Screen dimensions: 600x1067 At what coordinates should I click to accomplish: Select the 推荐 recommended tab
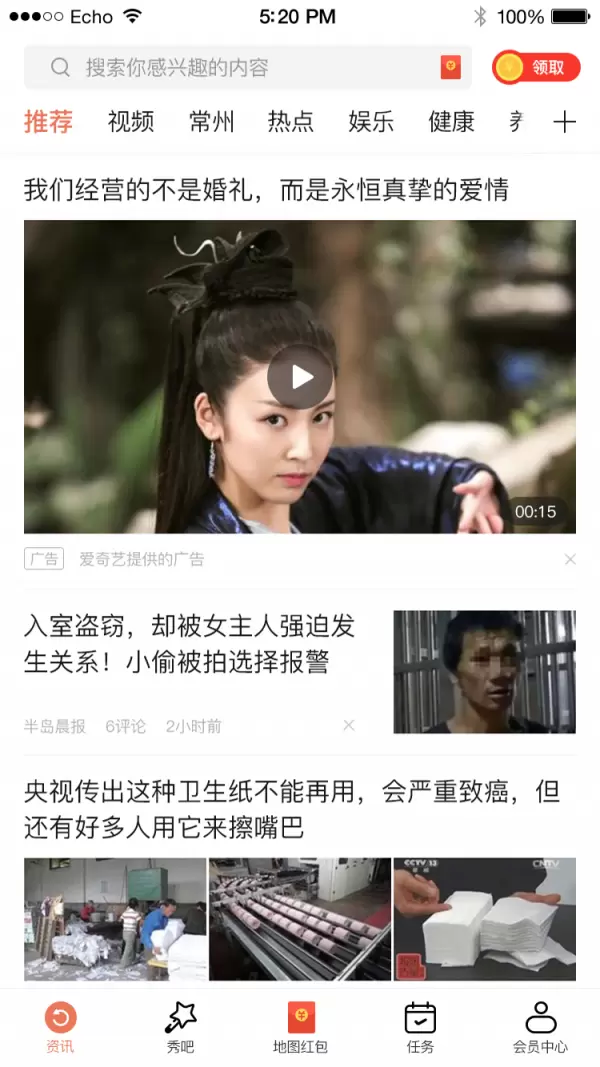point(49,122)
